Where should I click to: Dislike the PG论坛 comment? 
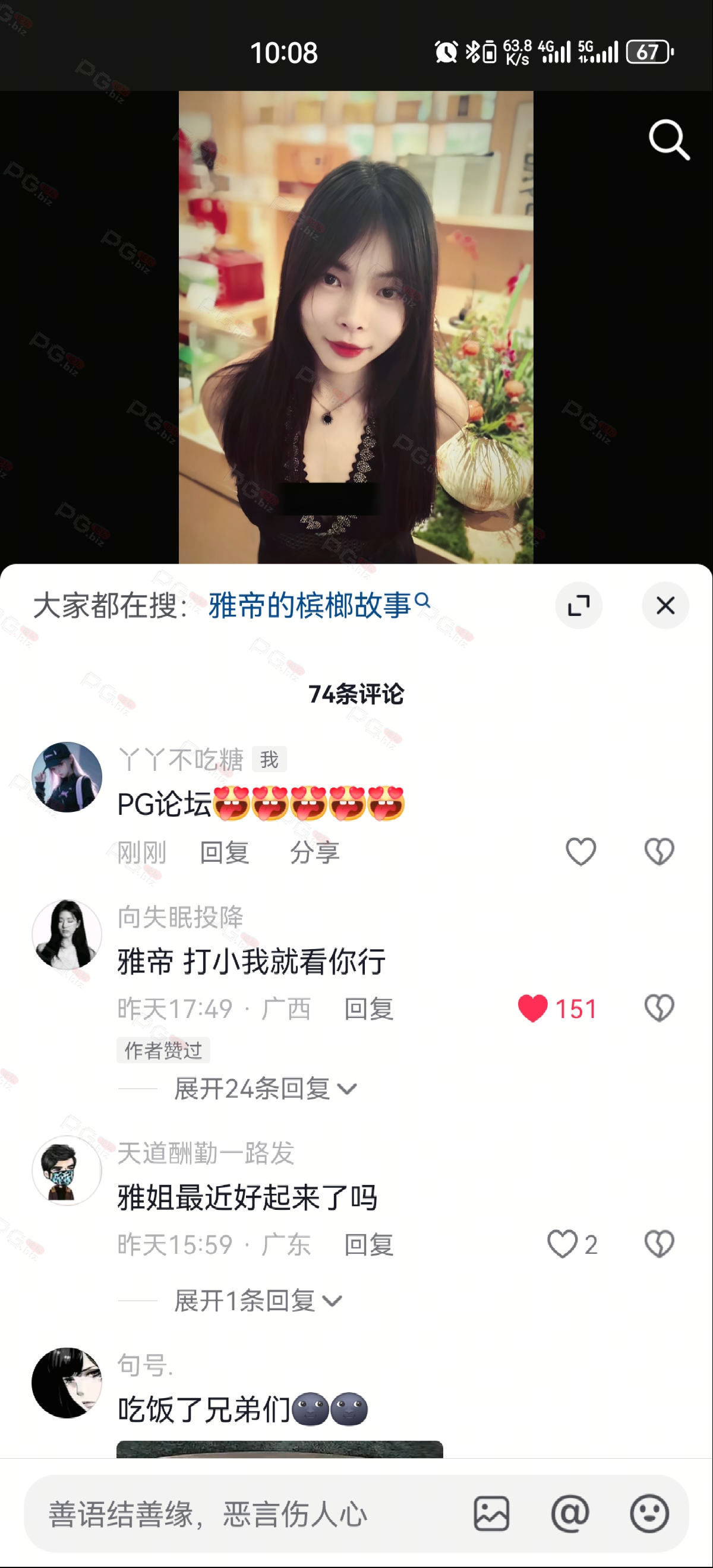tap(659, 852)
